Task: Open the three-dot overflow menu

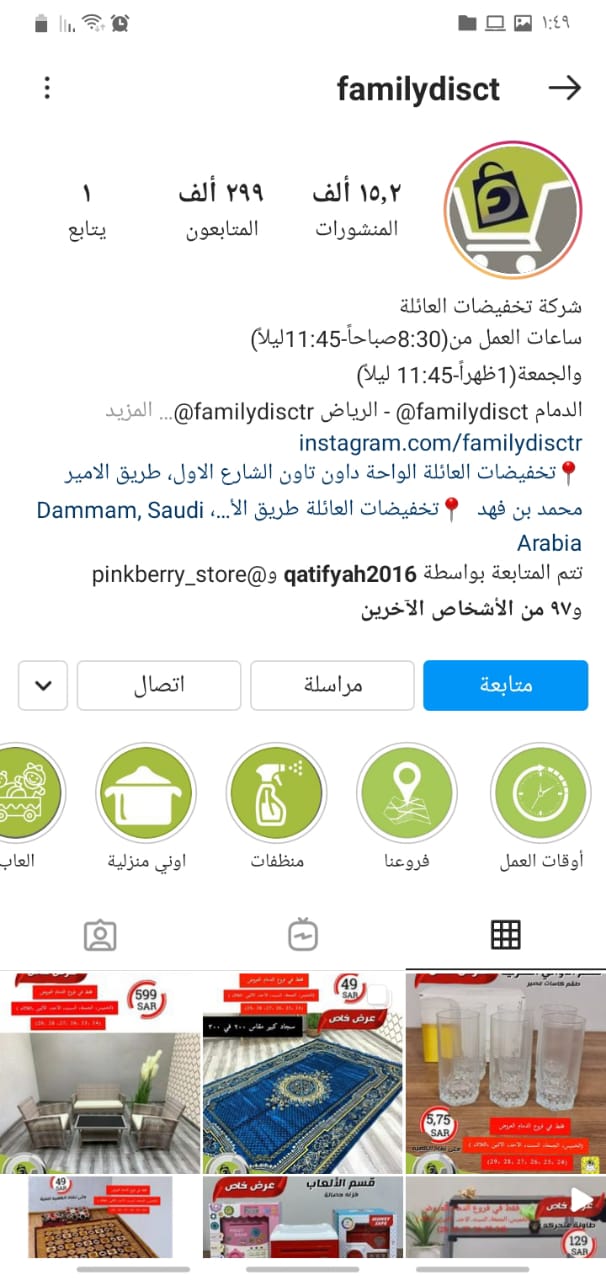Action: tap(47, 88)
